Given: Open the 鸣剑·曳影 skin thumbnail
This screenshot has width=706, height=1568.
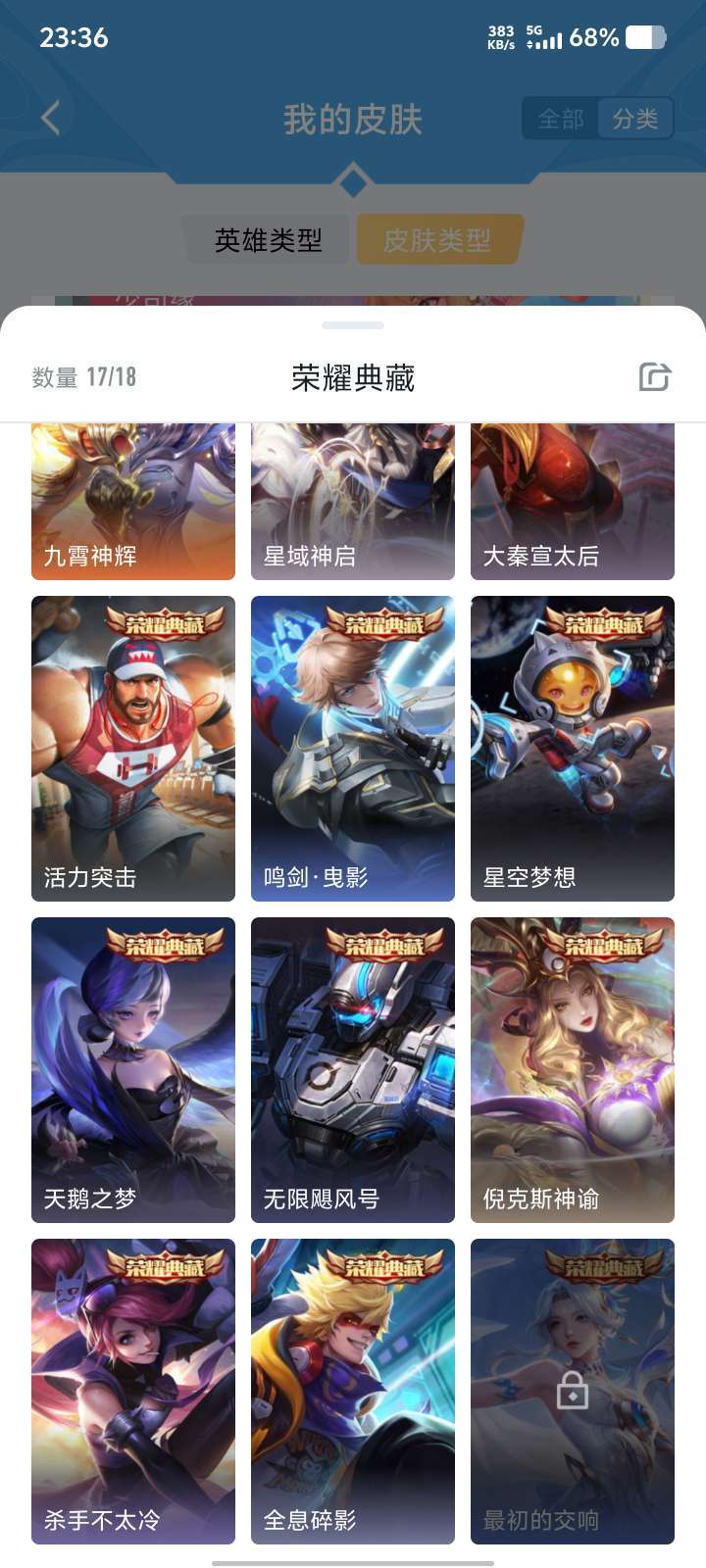Looking at the screenshot, I should [353, 750].
